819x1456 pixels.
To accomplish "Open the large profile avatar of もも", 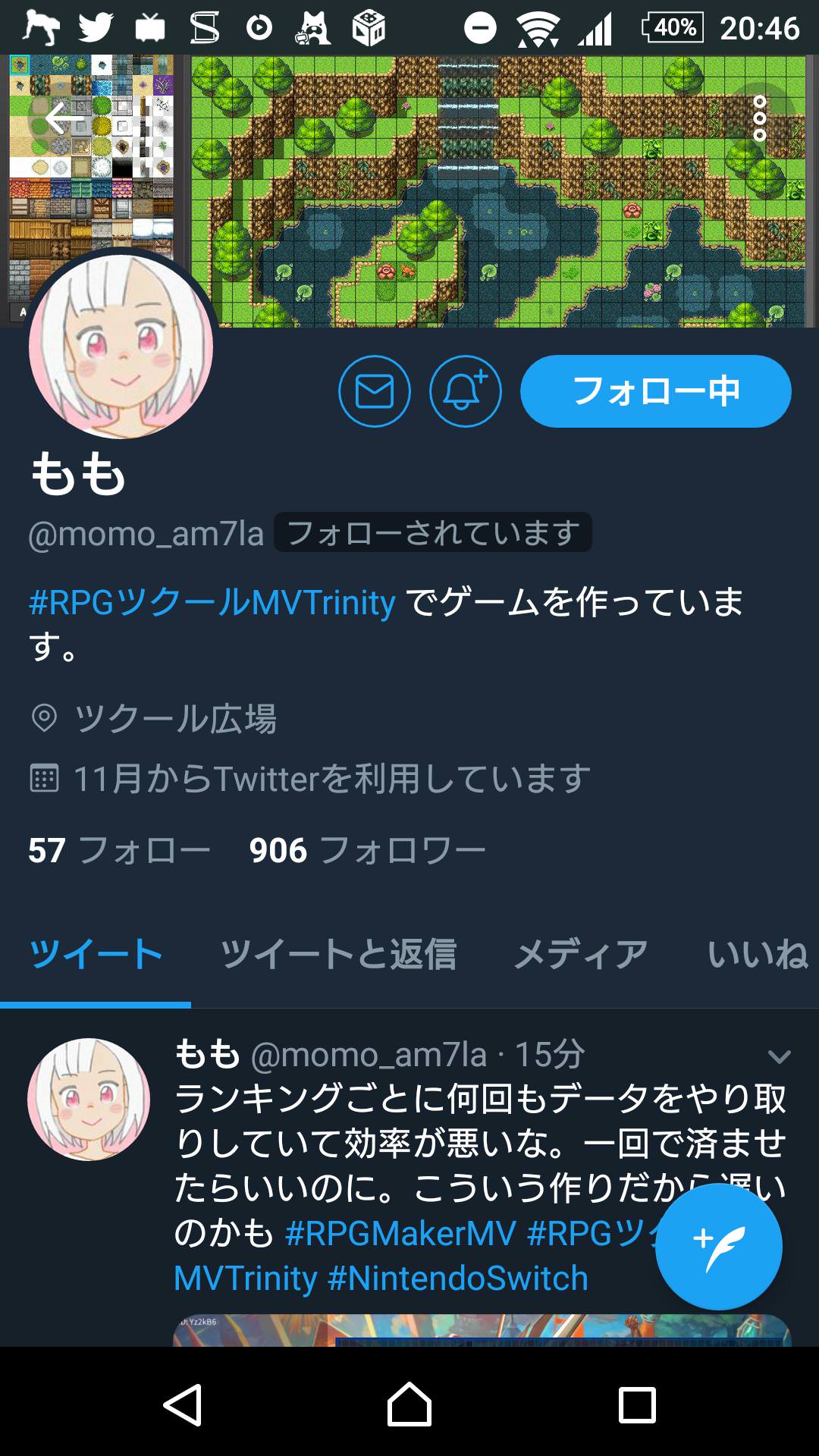I will [x=121, y=346].
